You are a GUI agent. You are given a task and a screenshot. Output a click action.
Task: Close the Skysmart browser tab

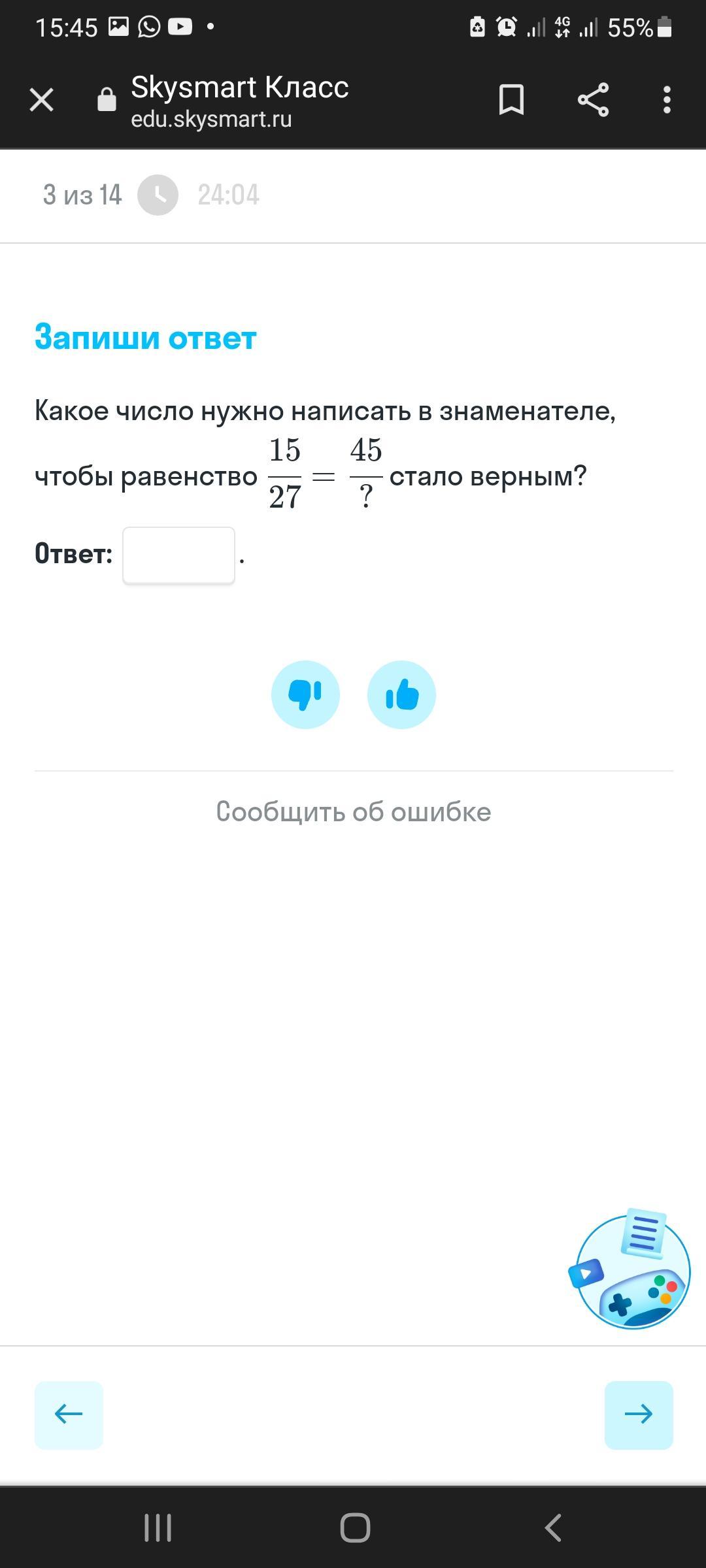42,100
